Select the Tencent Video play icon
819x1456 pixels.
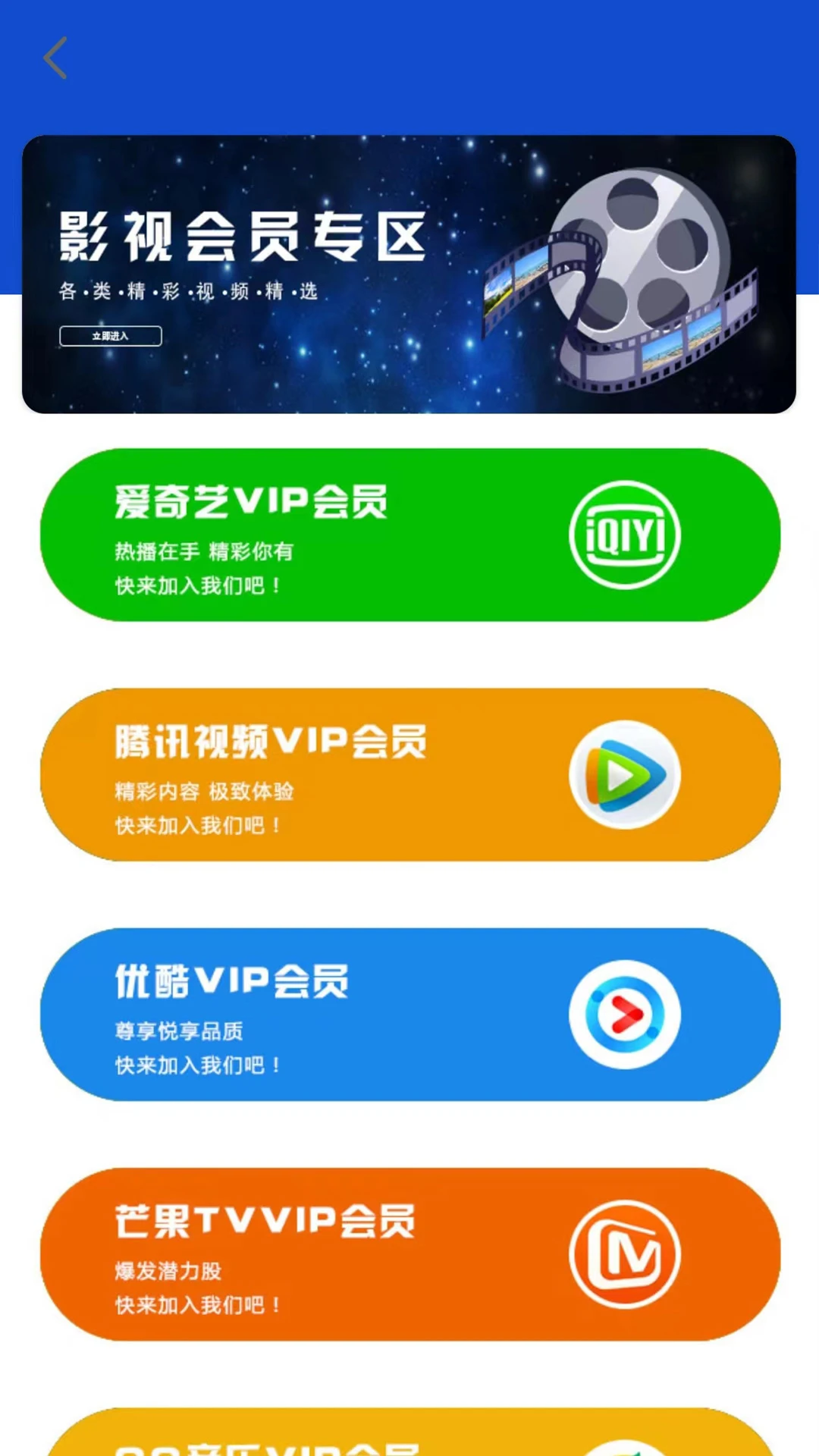pos(623,773)
